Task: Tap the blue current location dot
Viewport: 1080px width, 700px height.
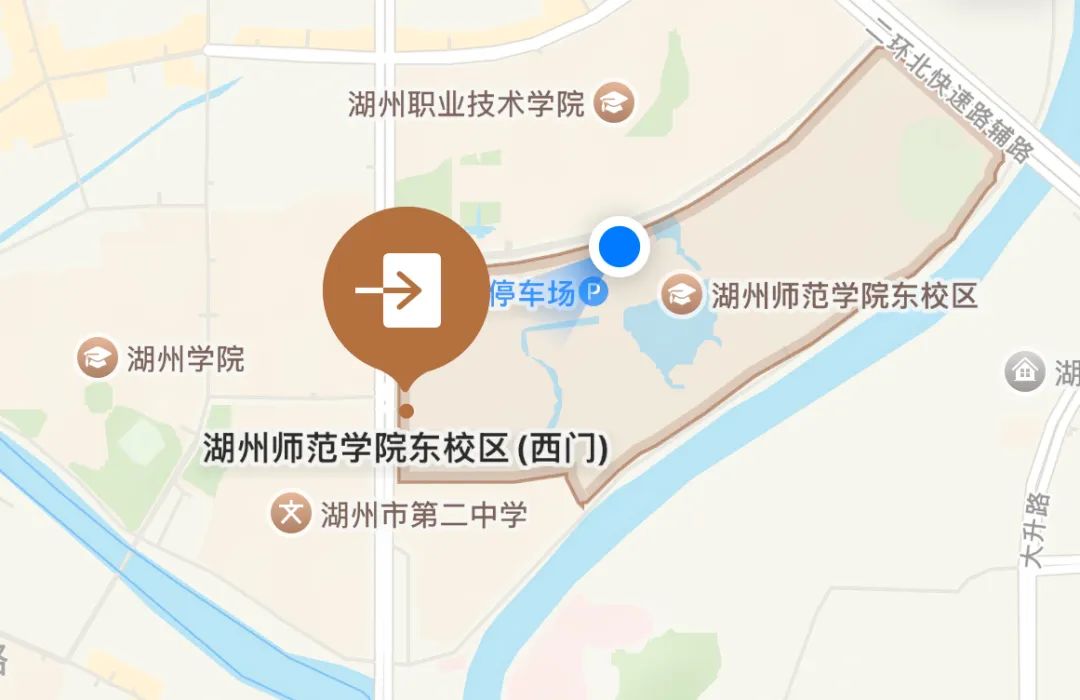Action: click(620, 246)
